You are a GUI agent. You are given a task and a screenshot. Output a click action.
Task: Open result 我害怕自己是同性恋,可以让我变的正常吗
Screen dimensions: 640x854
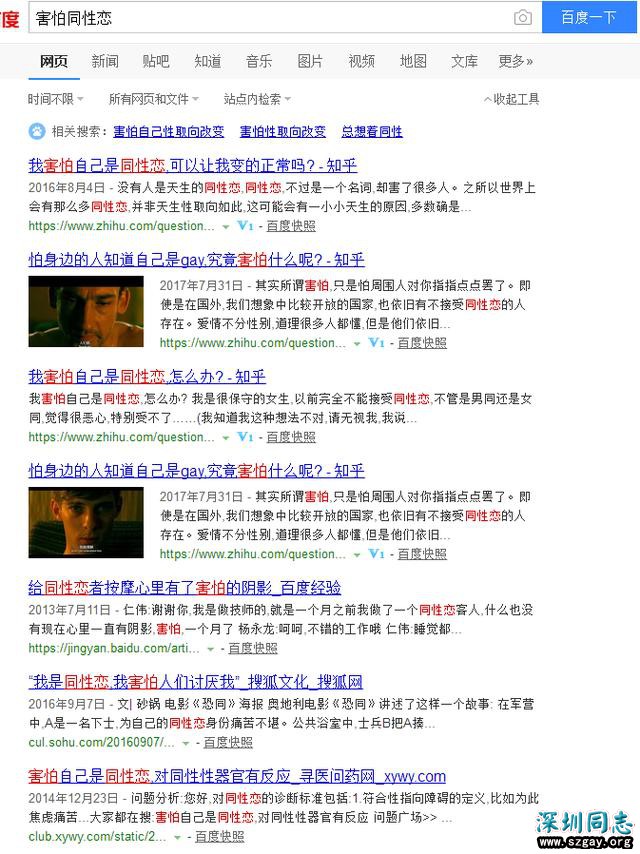point(192,165)
